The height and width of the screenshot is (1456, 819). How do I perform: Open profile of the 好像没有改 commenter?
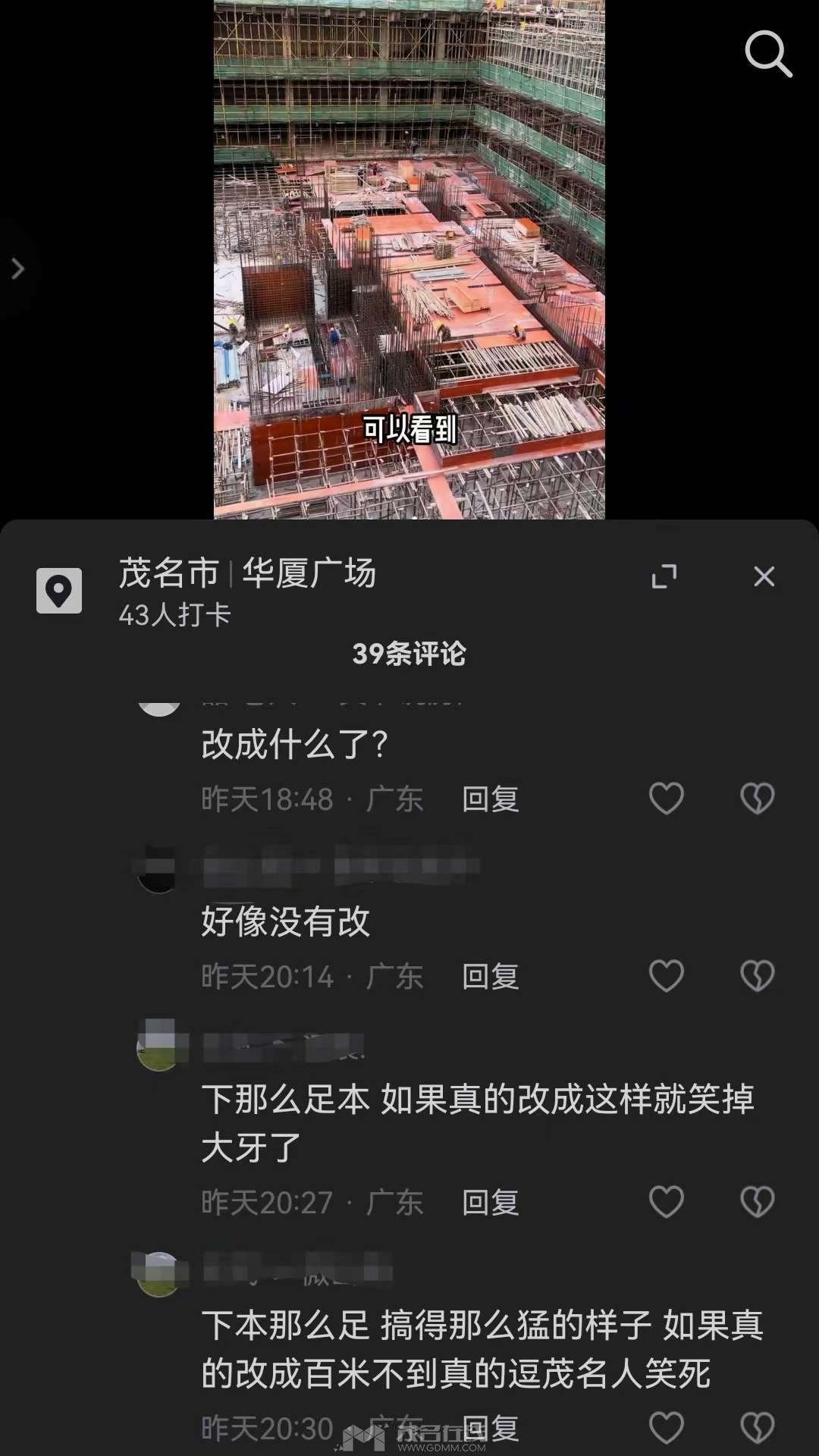pos(158,869)
